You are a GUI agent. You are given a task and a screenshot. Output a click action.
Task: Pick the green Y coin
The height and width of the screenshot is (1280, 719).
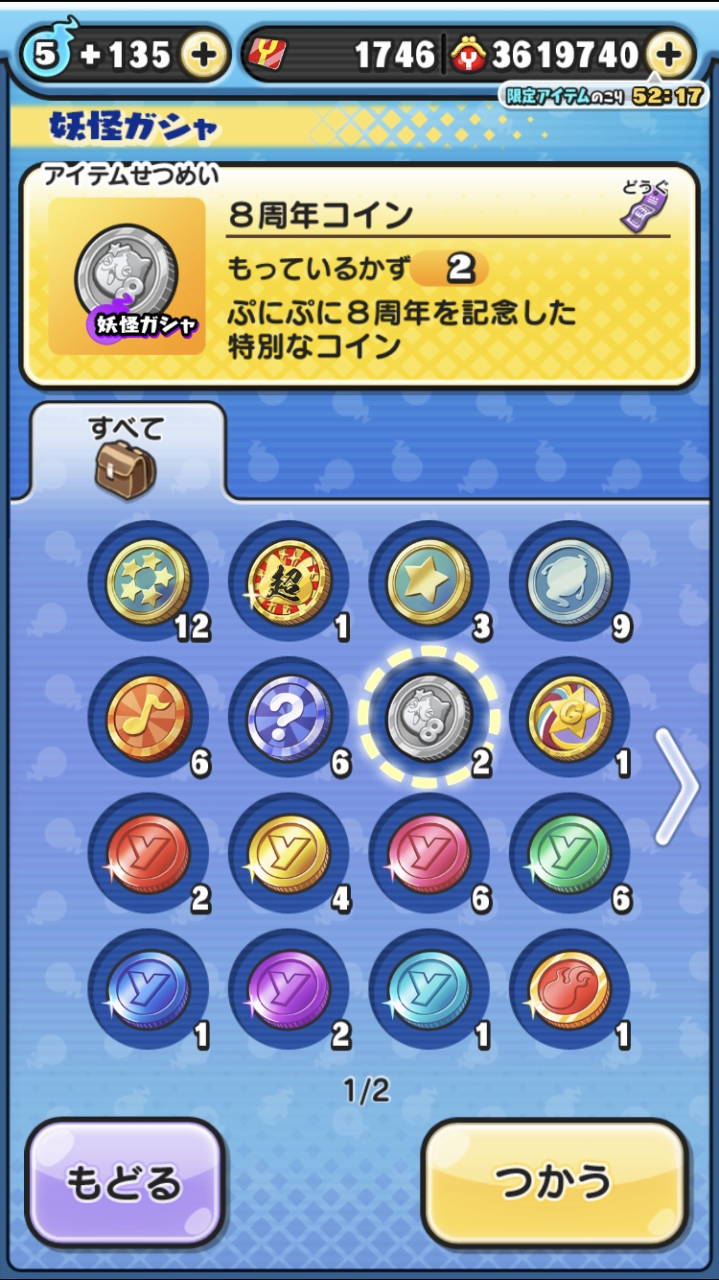coord(569,853)
